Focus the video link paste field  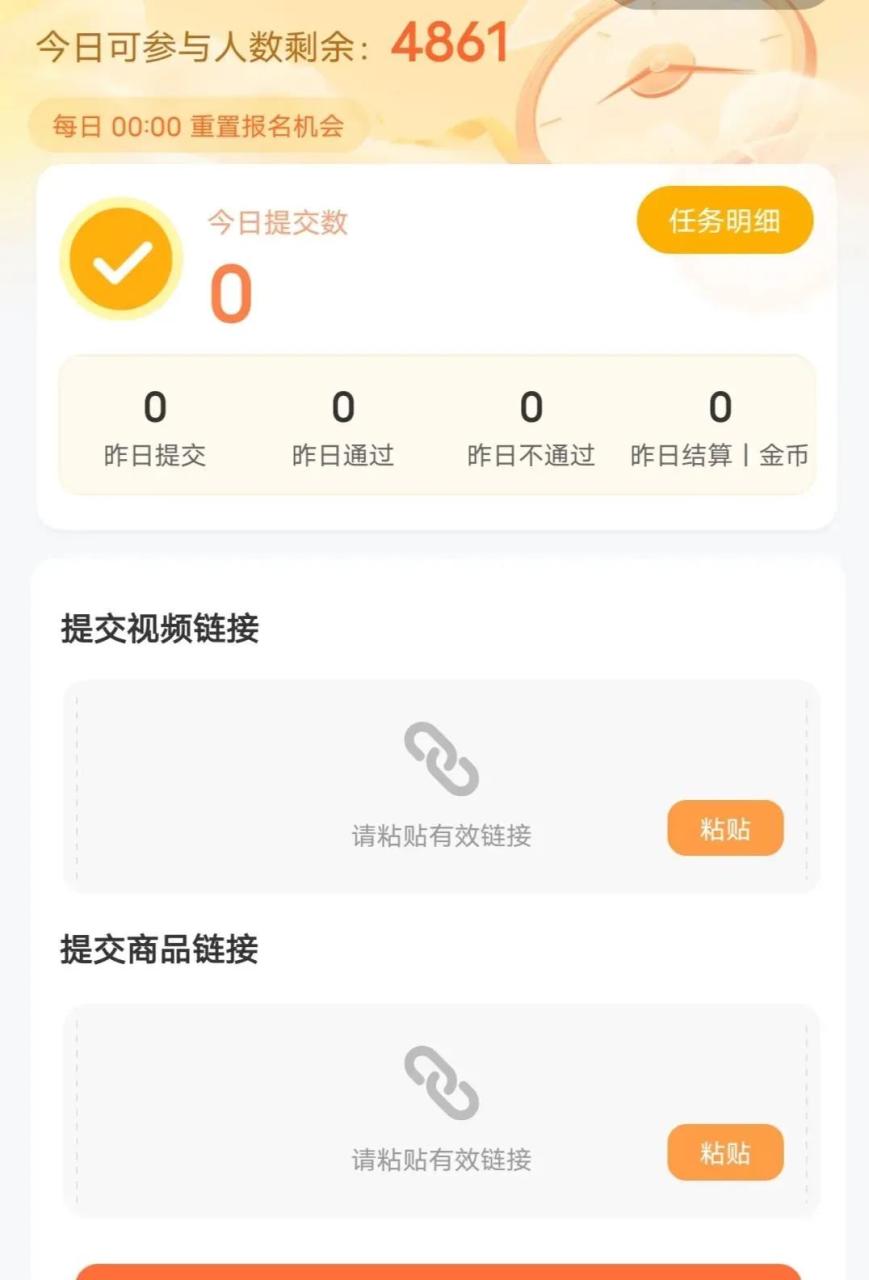440,786
